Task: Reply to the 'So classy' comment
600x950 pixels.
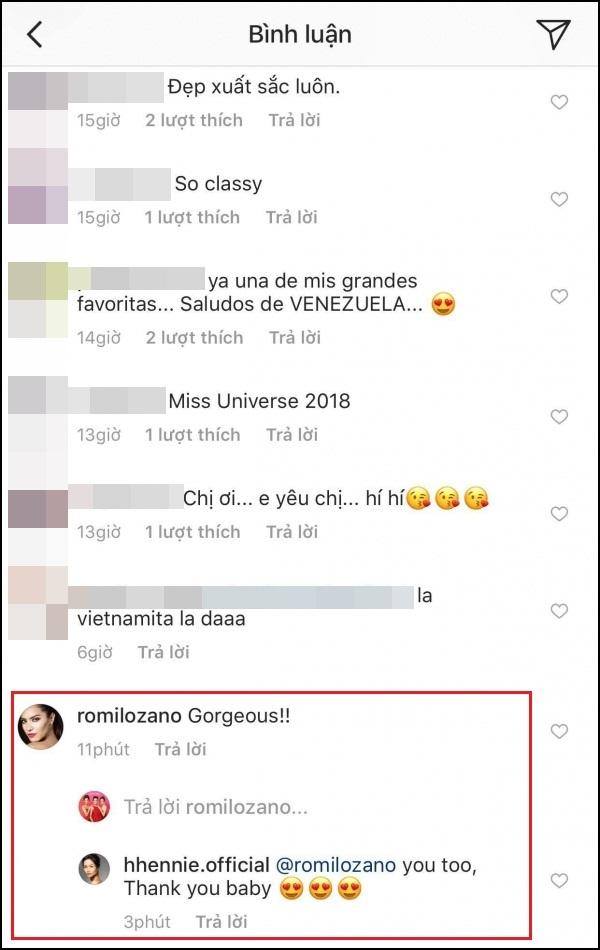Action: 293,217
